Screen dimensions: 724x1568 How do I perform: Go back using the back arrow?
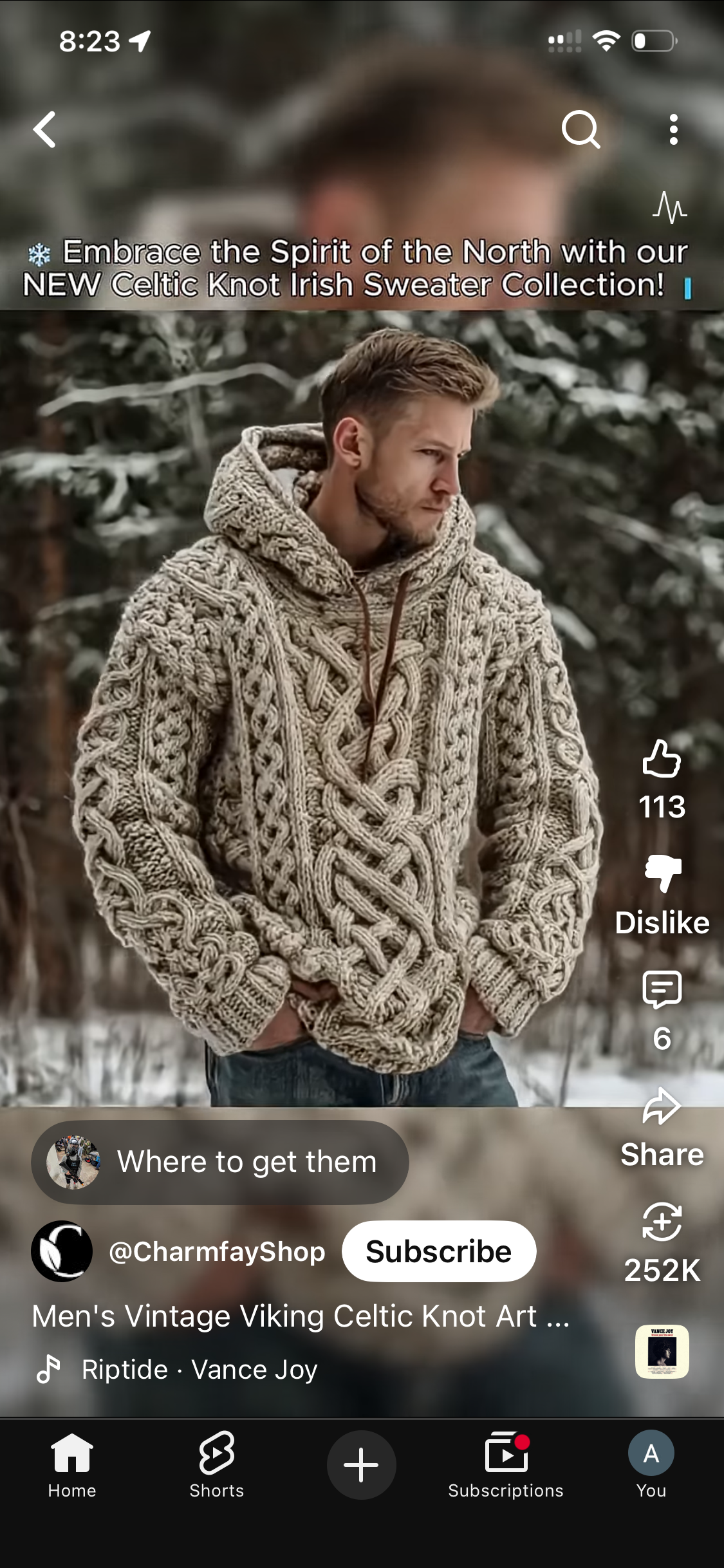coord(44,129)
